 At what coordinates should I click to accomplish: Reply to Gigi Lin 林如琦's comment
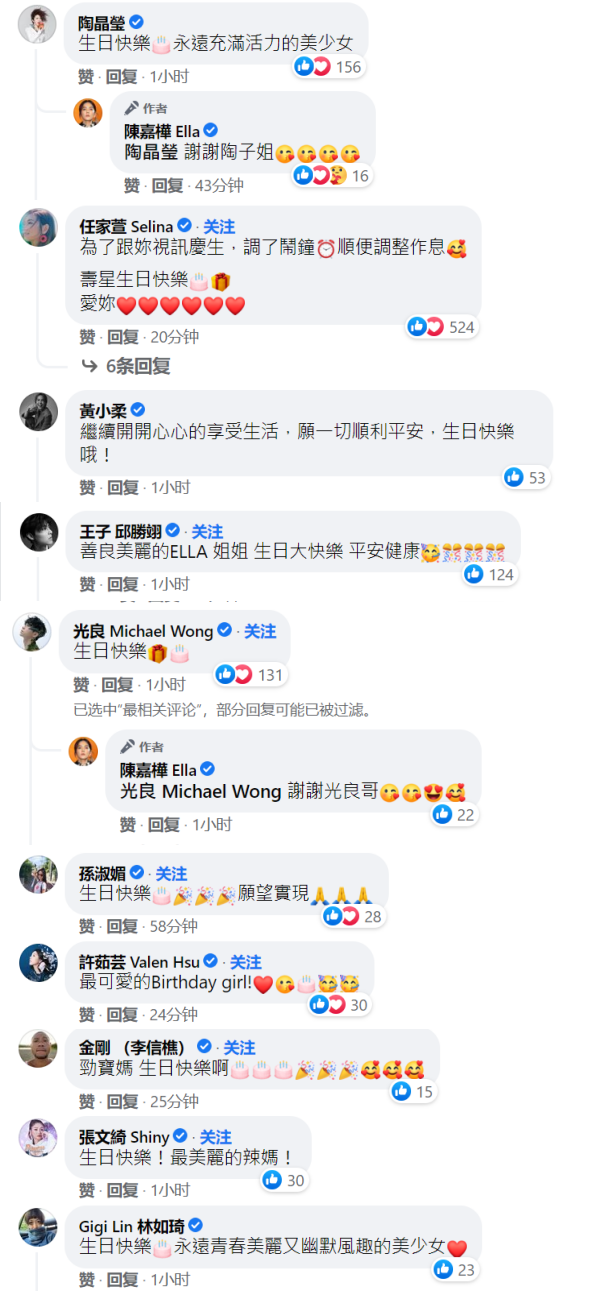[x=122, y=1279]
